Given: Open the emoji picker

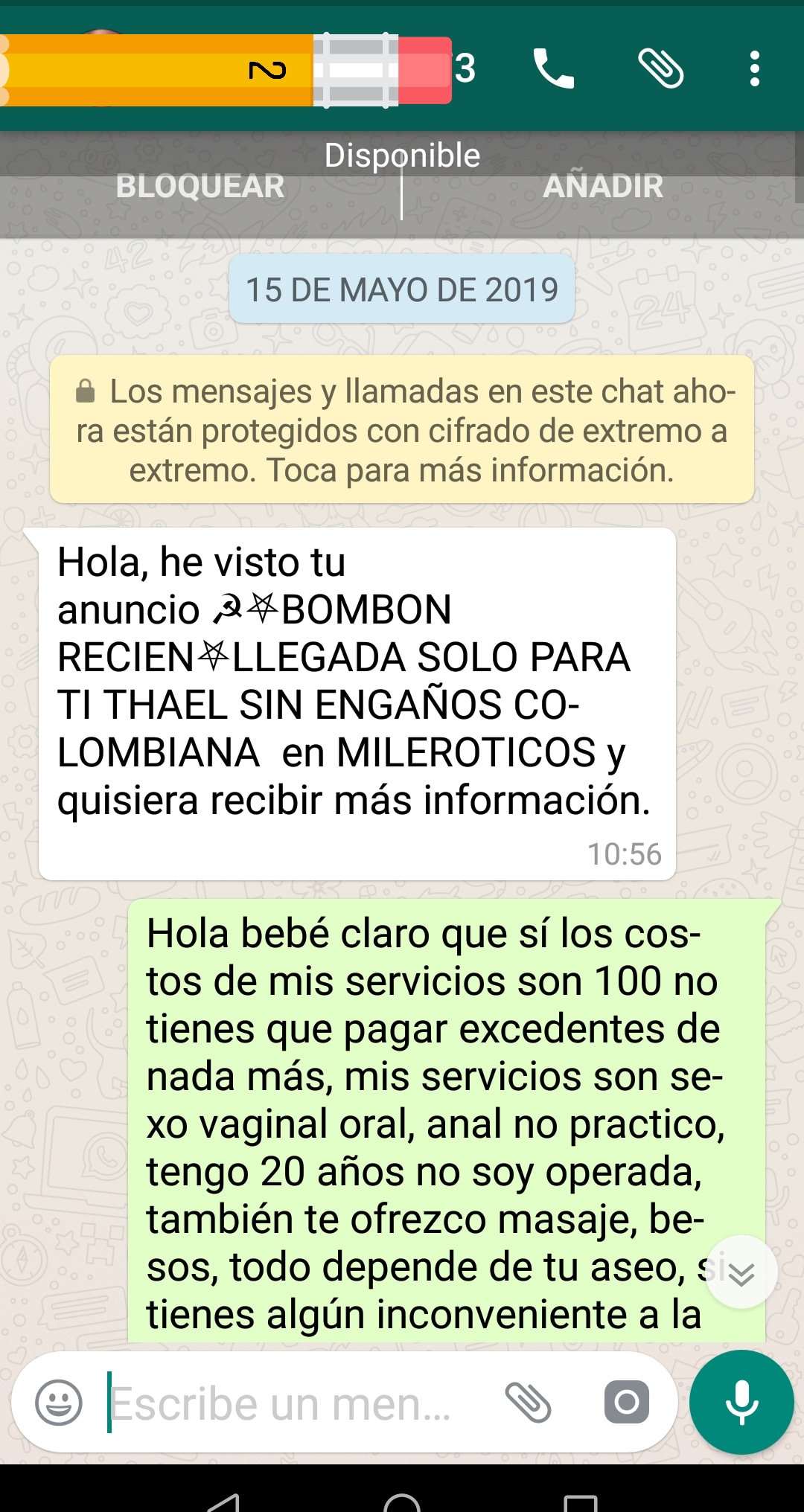Looking at the screenshot, I should pos(59,1403).
